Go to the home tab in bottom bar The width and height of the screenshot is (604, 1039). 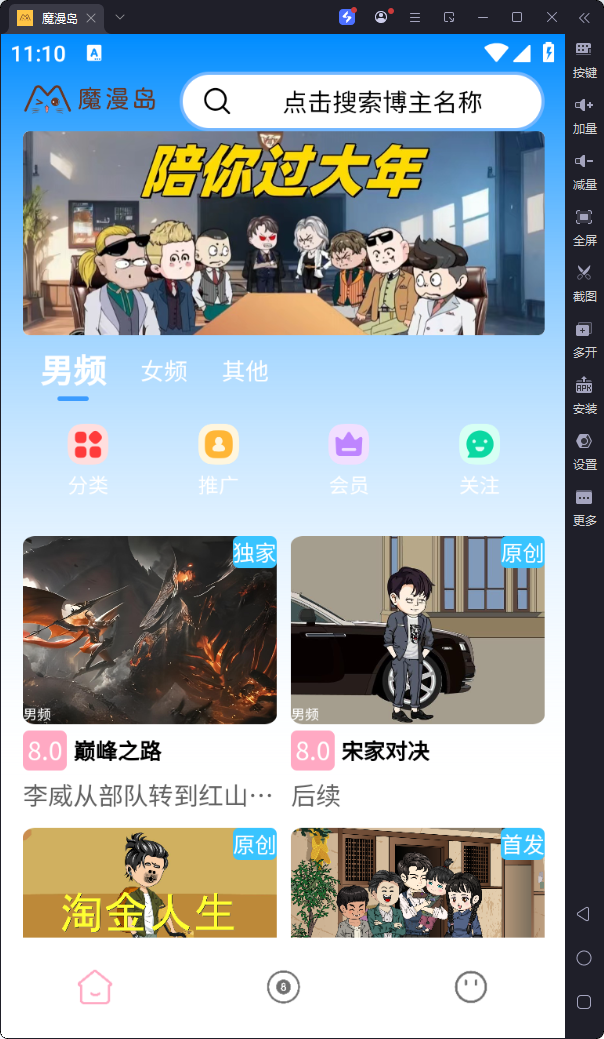coord(95,987)
